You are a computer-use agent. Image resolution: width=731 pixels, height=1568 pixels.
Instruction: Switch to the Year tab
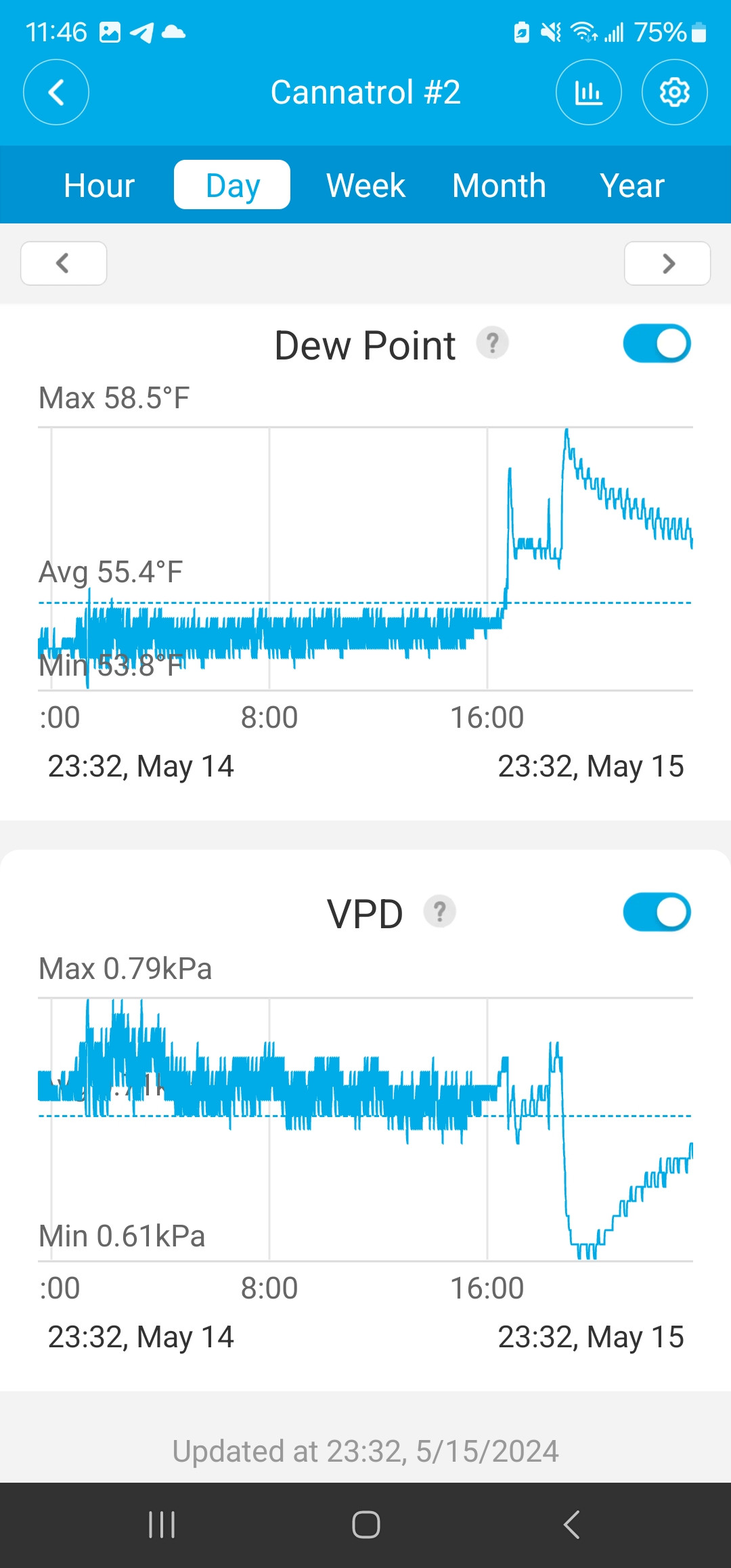click(x=632, y=185)
